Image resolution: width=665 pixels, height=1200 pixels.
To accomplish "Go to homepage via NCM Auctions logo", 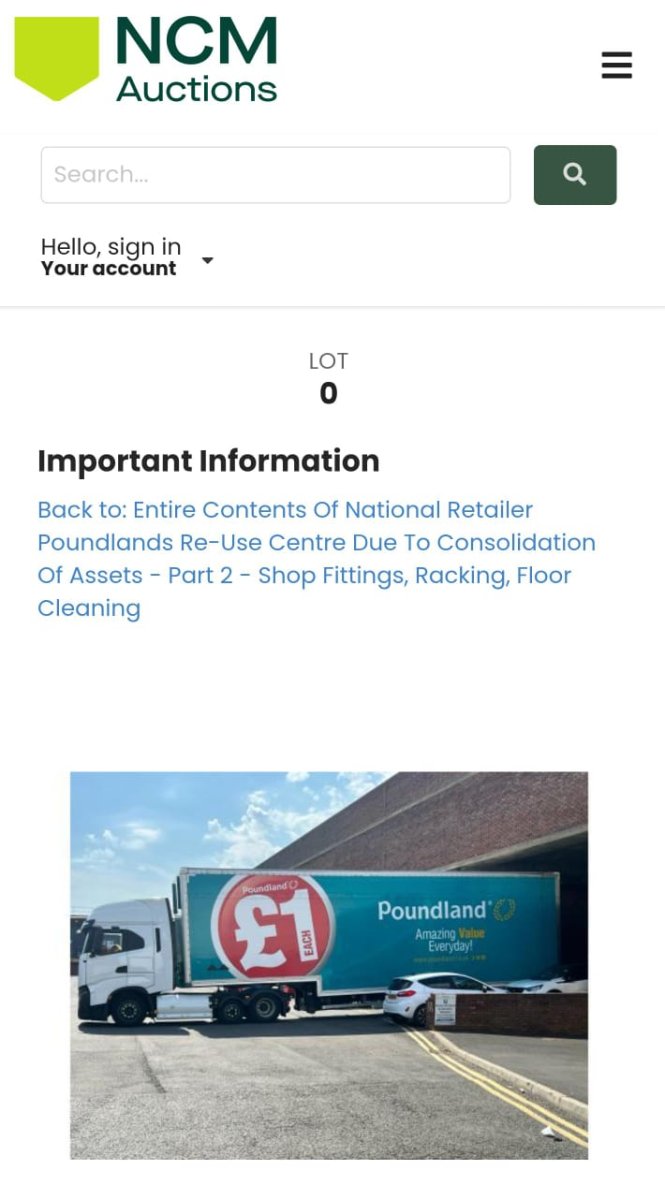I will tap(146, 60).
